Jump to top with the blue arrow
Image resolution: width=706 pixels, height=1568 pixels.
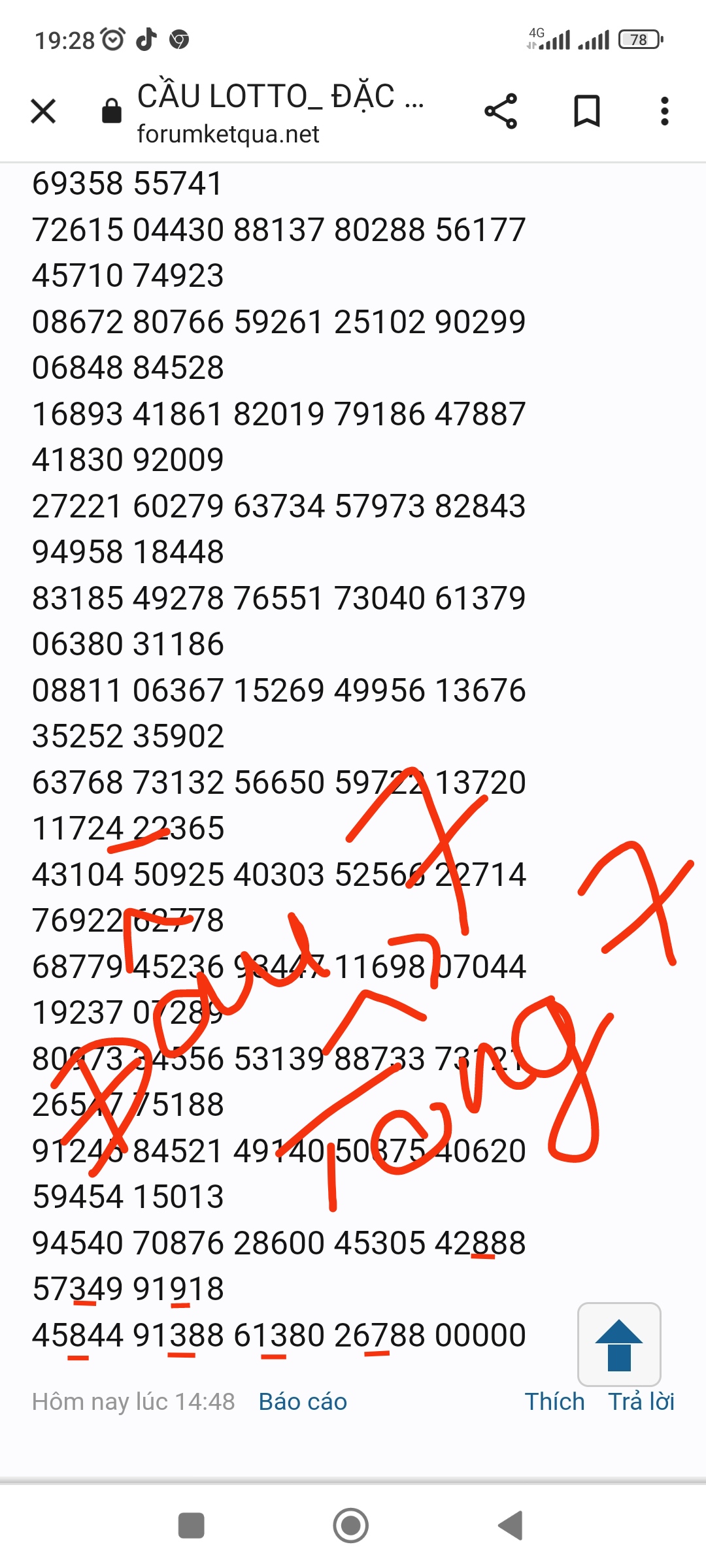(618, 1345)
